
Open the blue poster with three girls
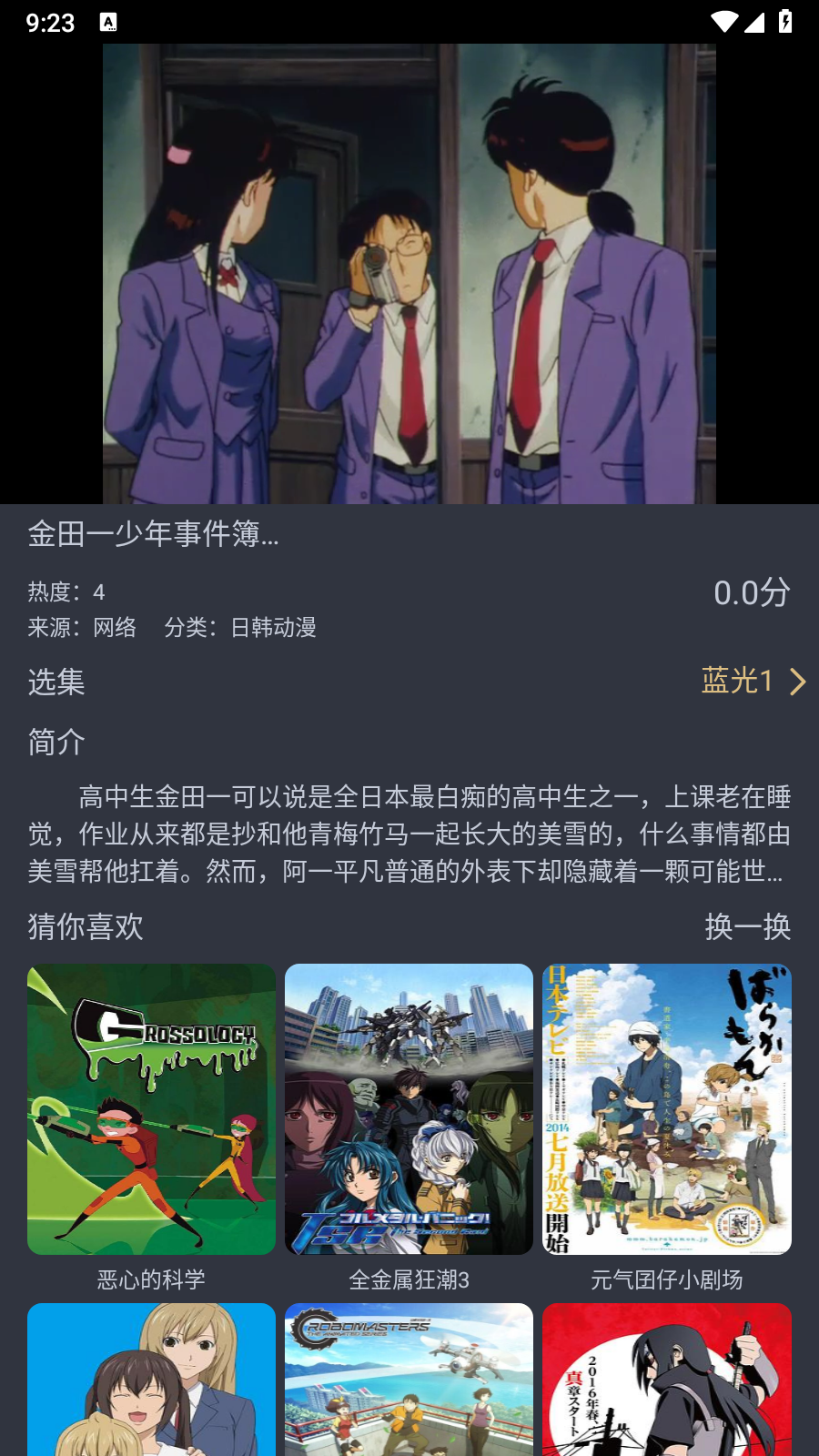pos(151,1379)
